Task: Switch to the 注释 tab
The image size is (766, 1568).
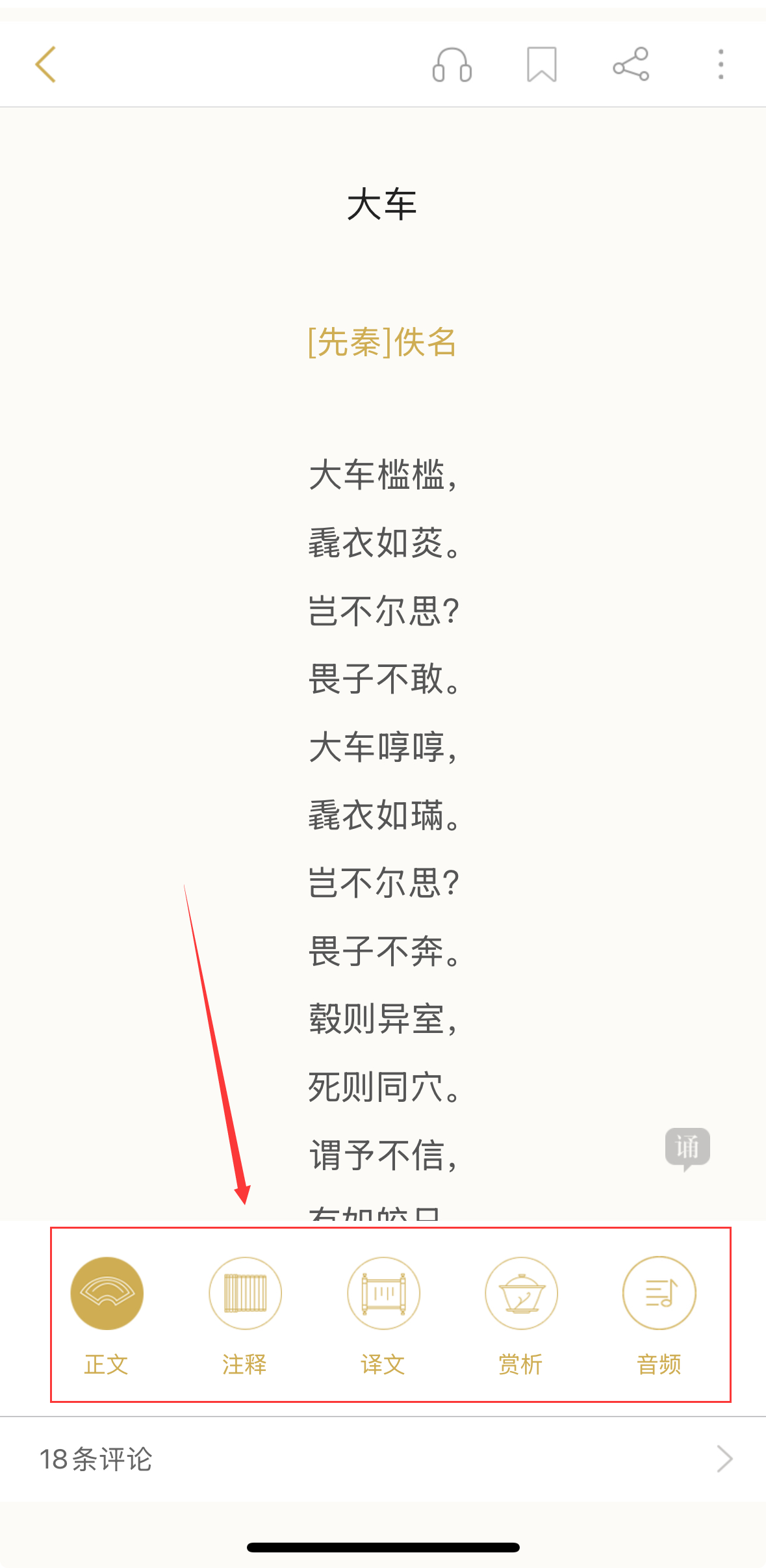Action: pyautogui.click(x=245, y=1314)
